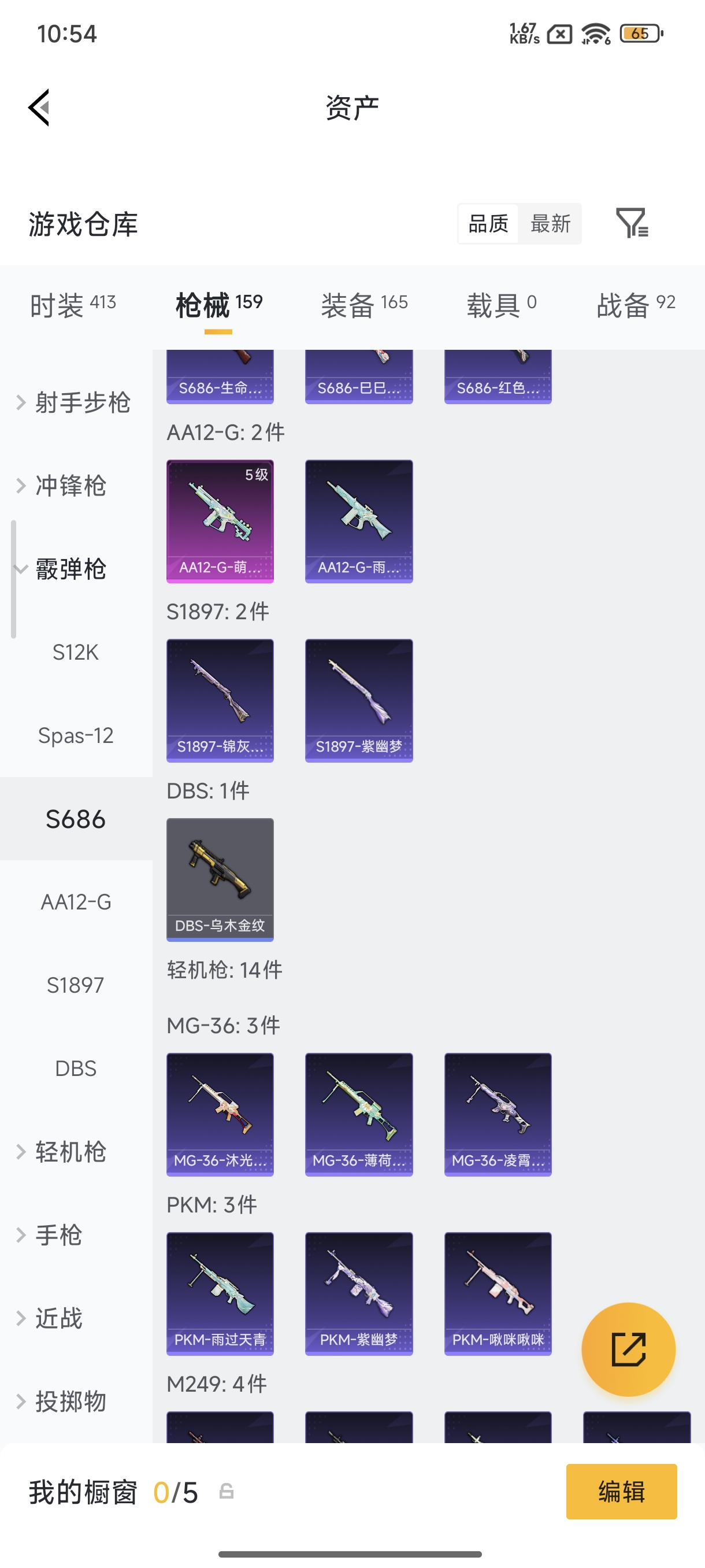
Task: Open the 战备 tab
Action: [x=636, y=304]
